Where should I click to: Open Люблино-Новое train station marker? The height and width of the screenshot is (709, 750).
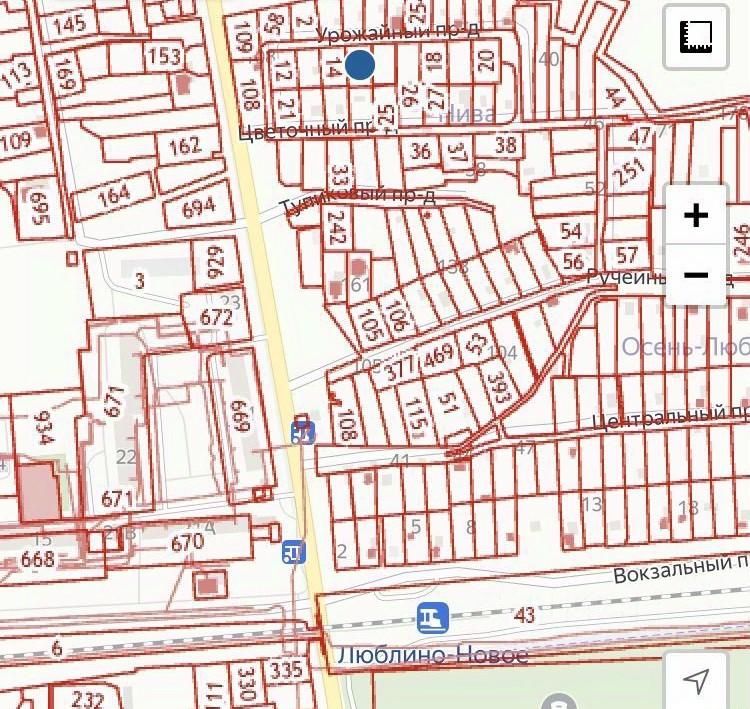point(433,619)
